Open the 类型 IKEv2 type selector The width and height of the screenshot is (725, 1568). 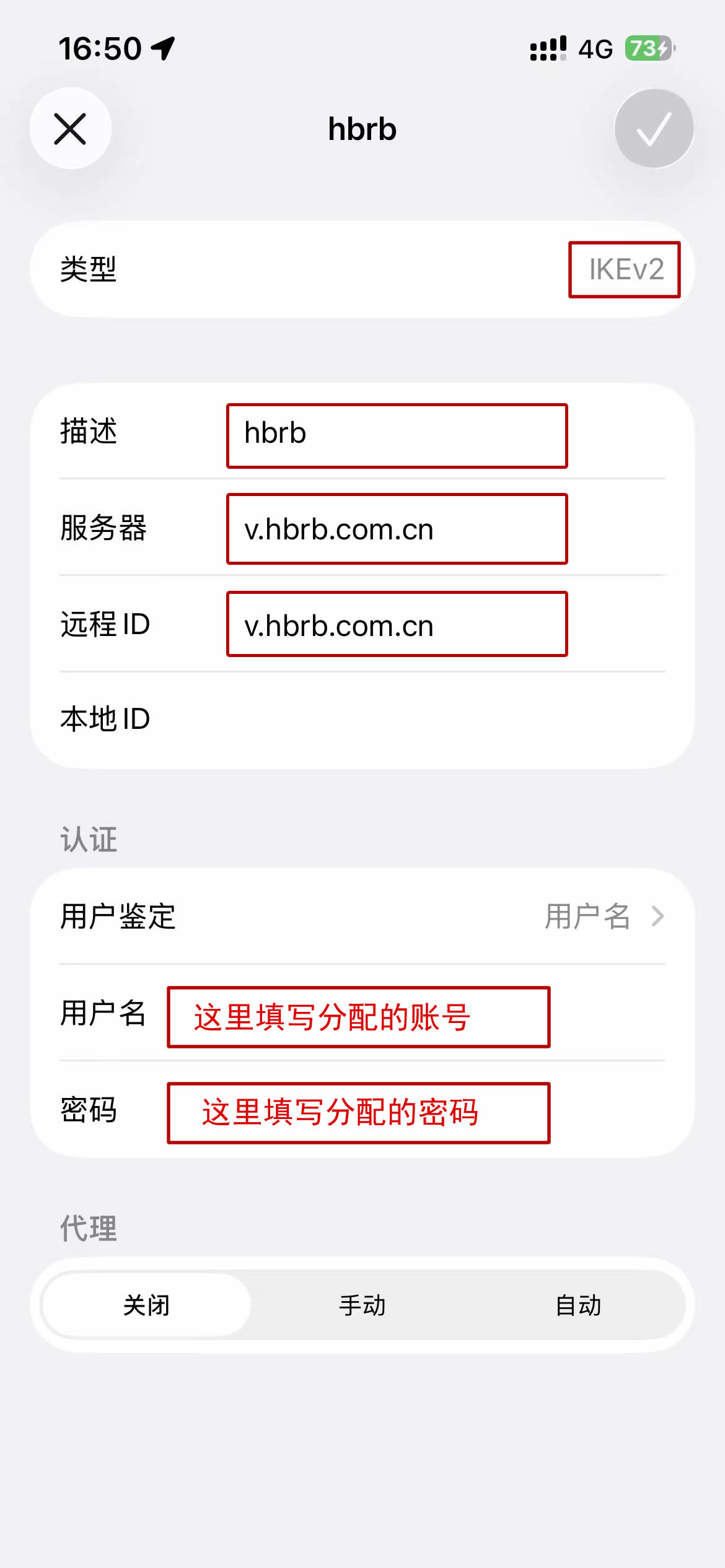[625, 270]
